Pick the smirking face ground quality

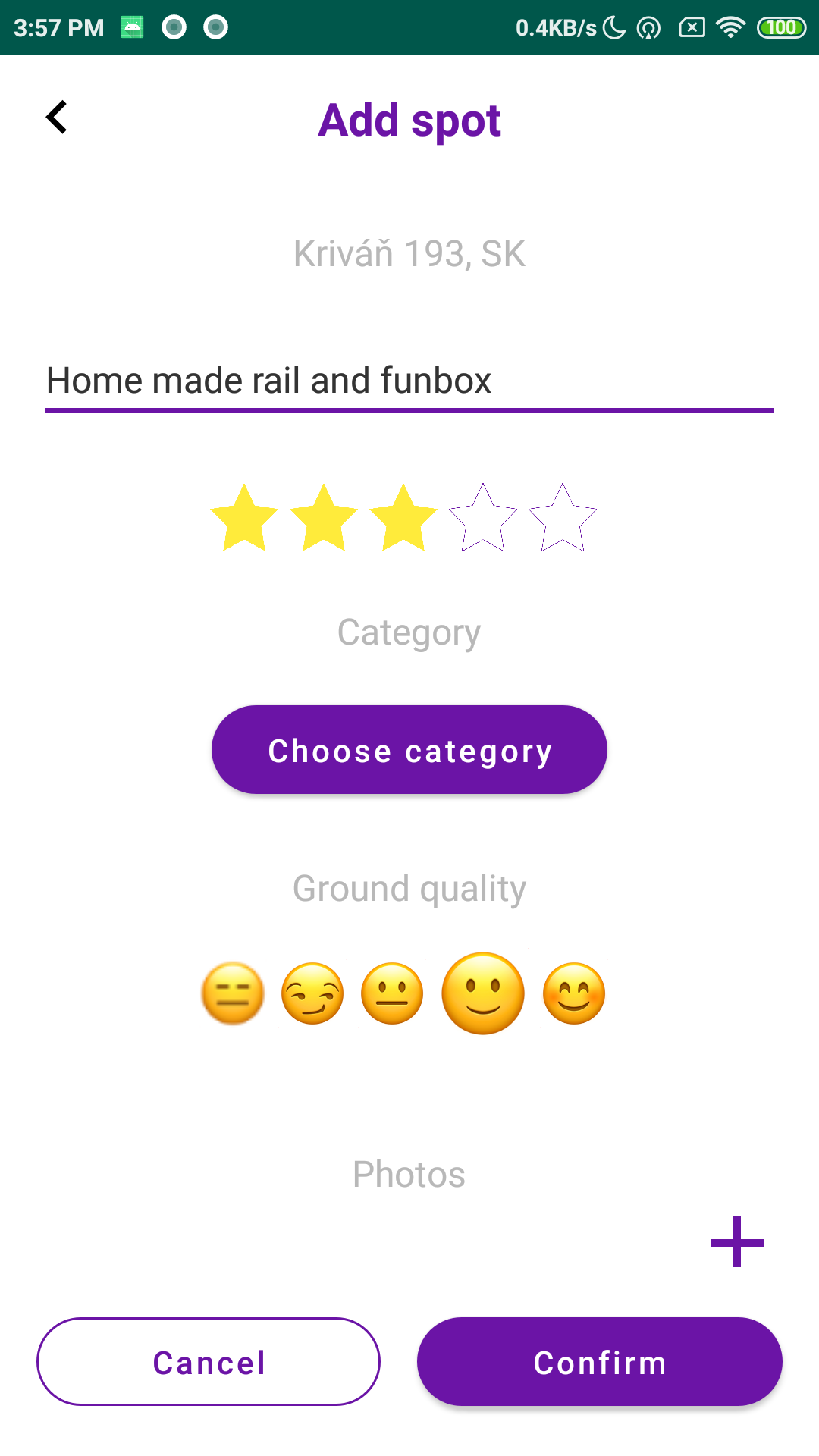(312, 993)
